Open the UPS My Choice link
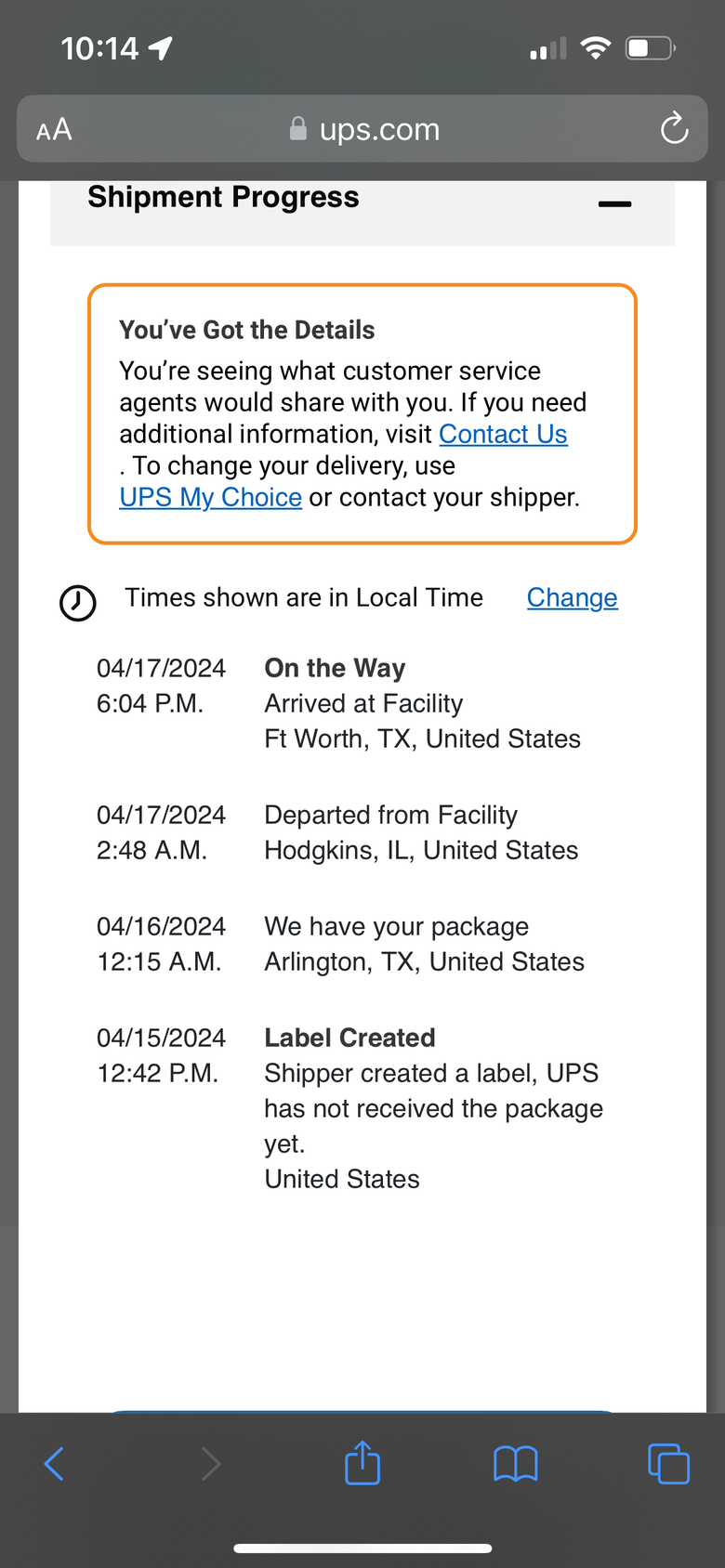This screenshot has height=1568, width=725. (211, 497)
